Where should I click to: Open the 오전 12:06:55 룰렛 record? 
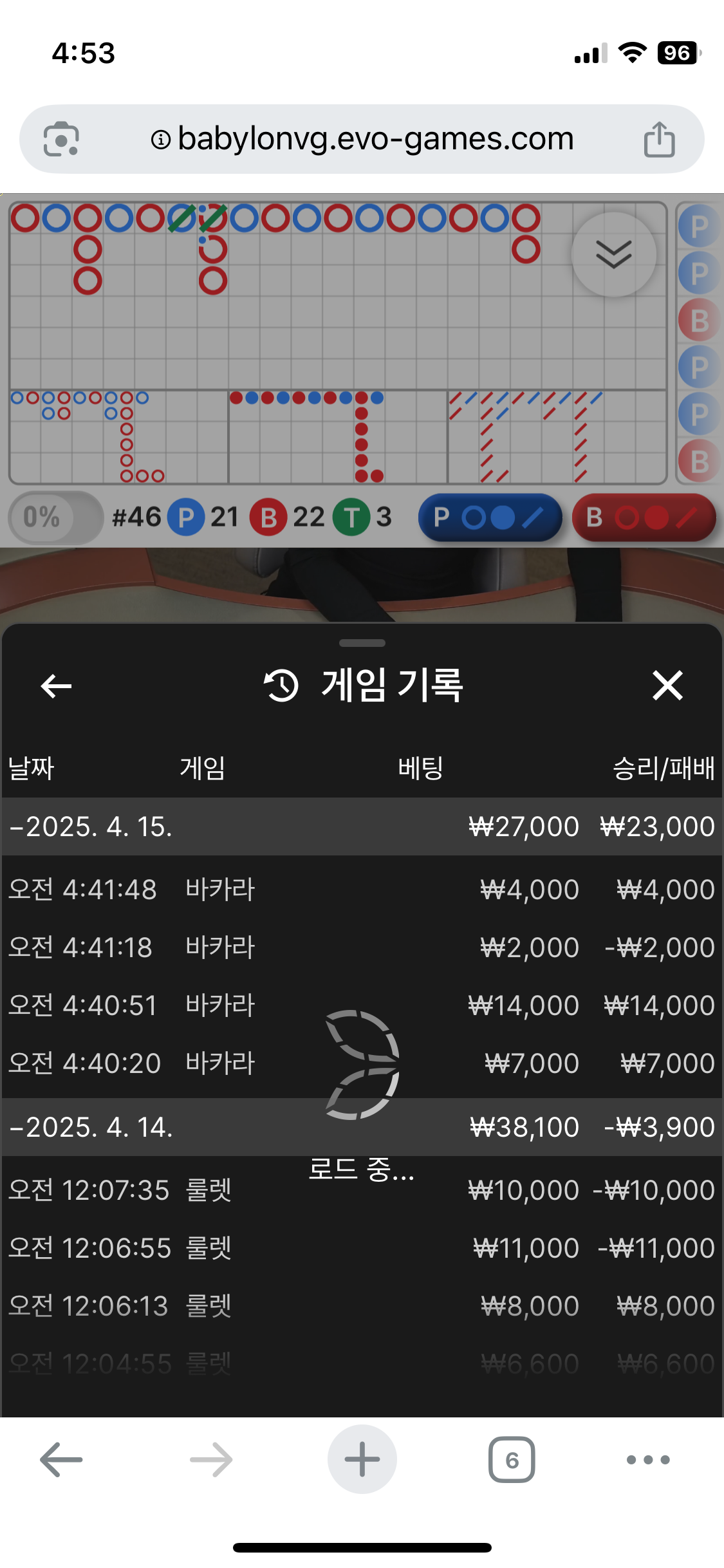[360, 1248]
